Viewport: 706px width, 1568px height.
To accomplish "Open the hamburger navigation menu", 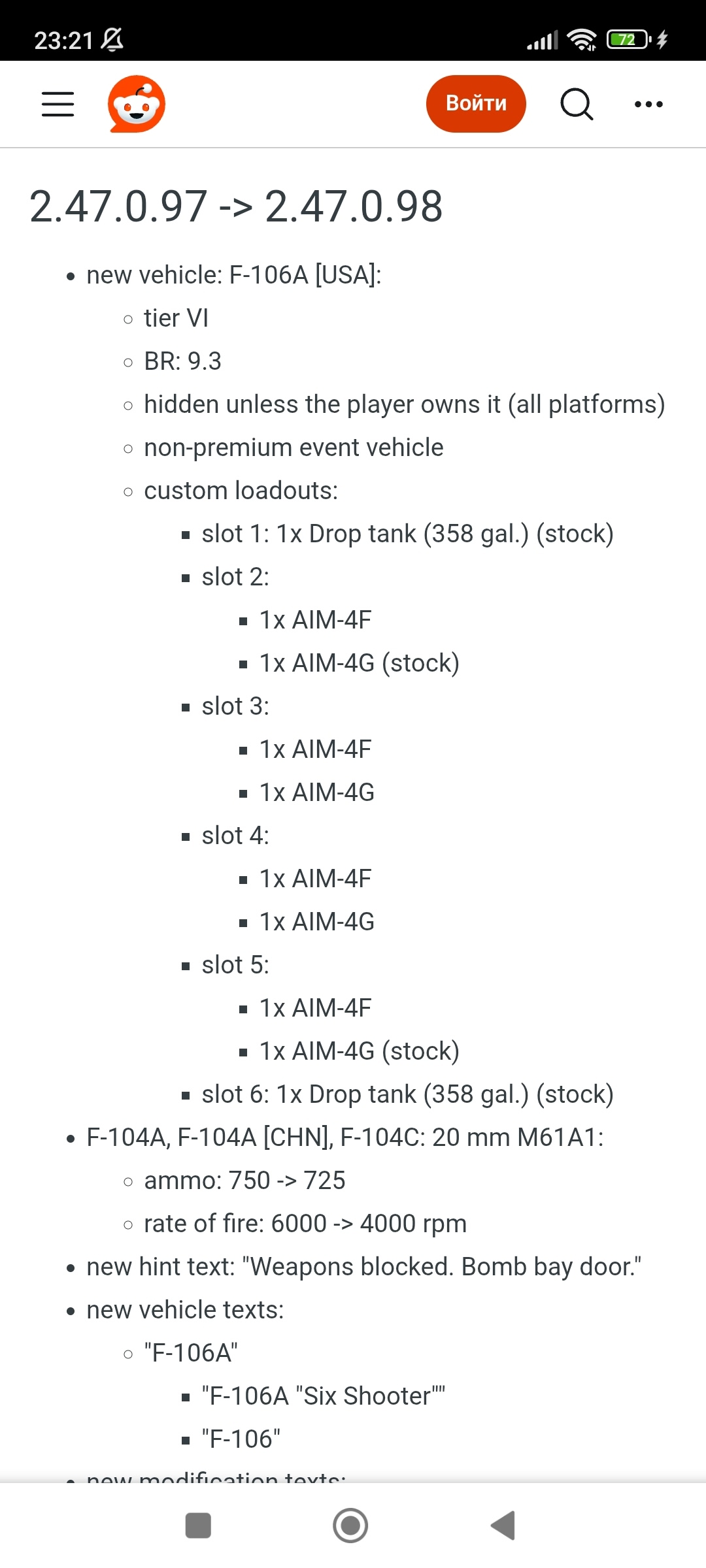I will [58, 104].
